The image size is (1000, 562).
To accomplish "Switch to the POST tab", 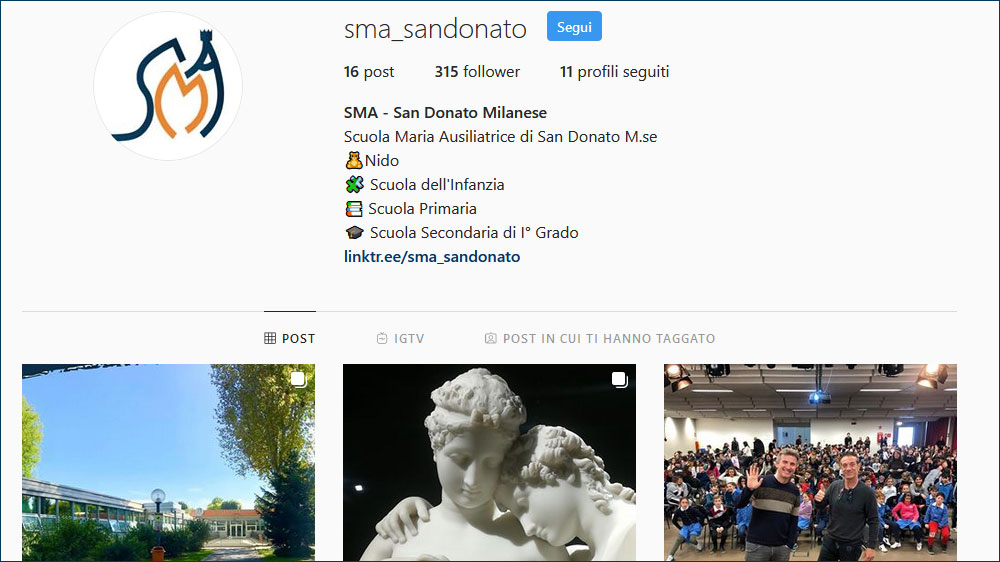I will tap(289, 339).
